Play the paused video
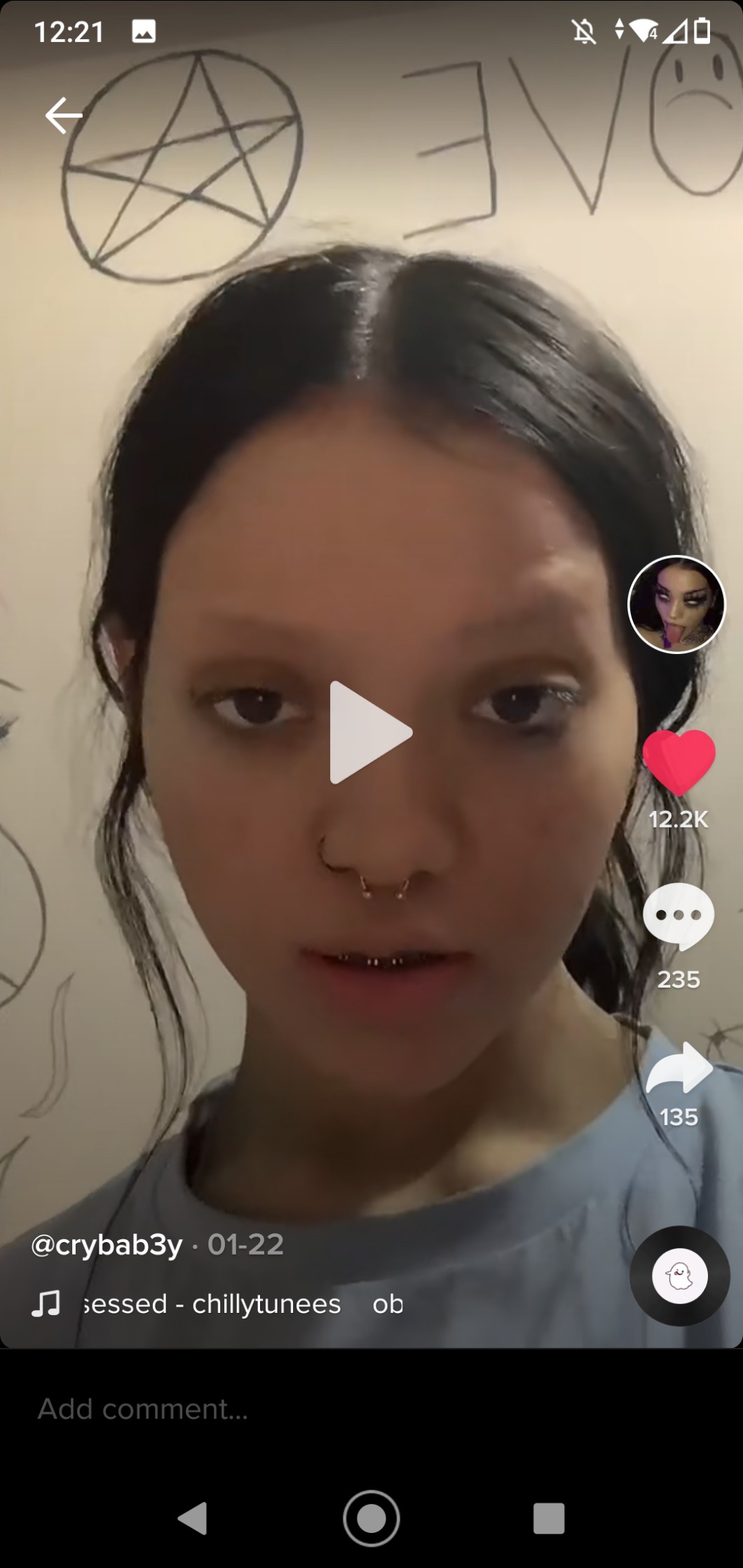The width and height of the screenshot is (743, 1568). pos(371,732)
